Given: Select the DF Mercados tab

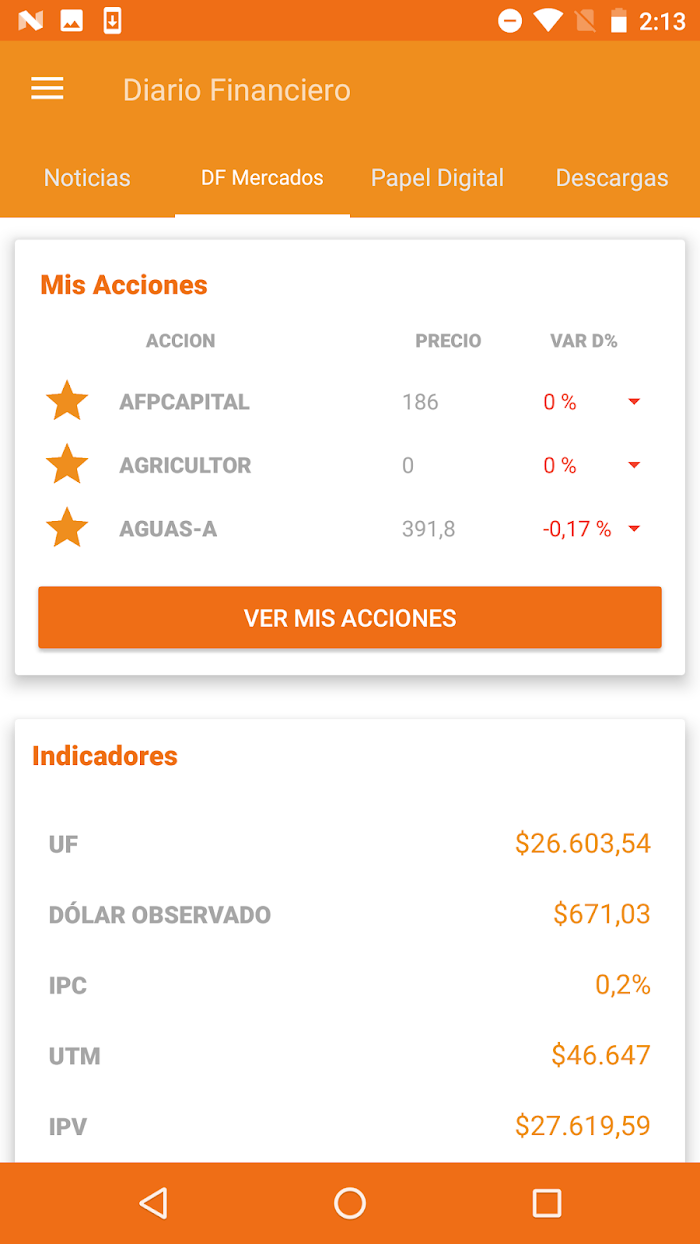Looking at the screenshot, I should click(262, 178).
